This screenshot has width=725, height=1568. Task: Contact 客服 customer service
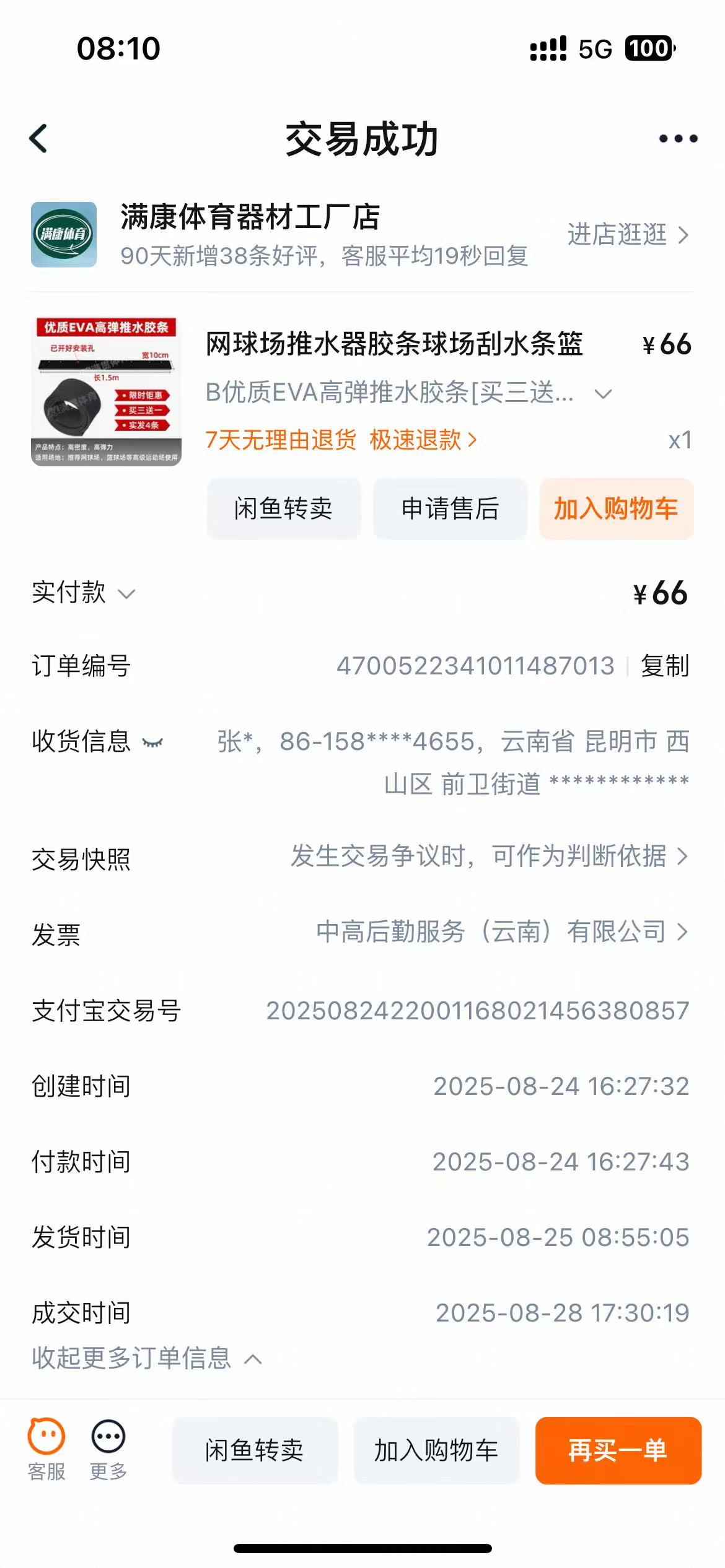click(x=46, y=1449)
